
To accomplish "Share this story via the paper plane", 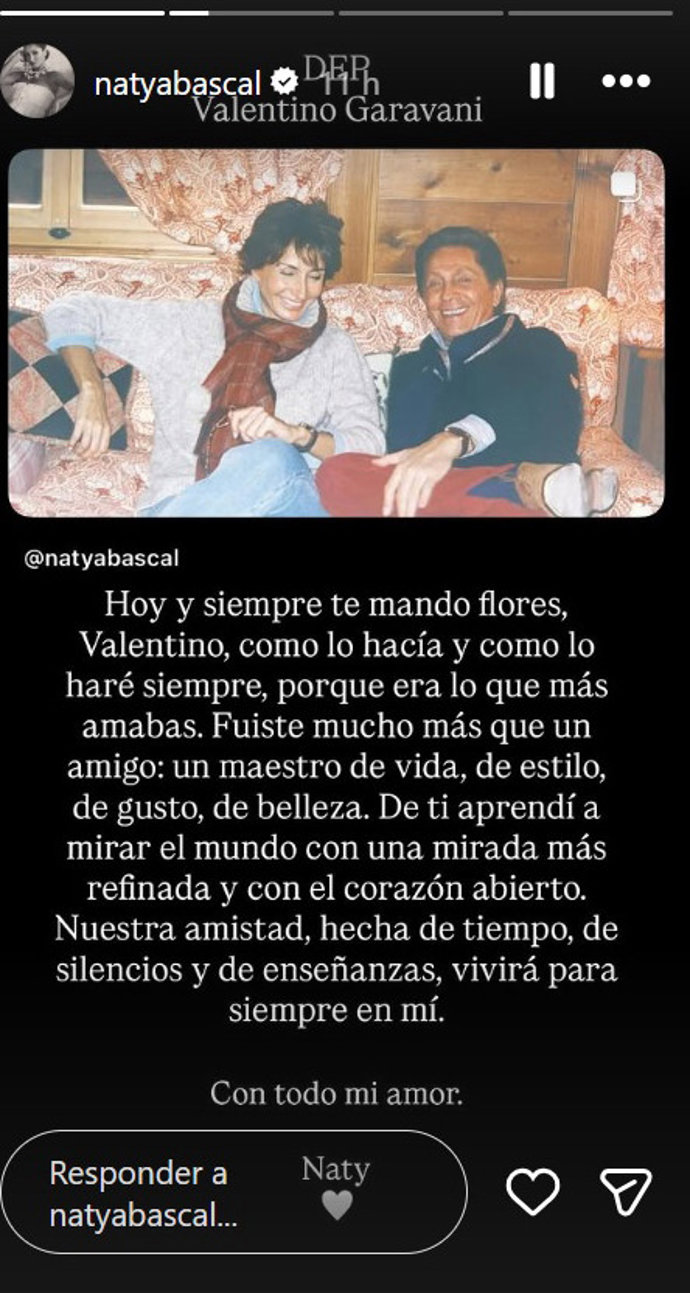I will pyautogui.click(x=626, y=1191).
